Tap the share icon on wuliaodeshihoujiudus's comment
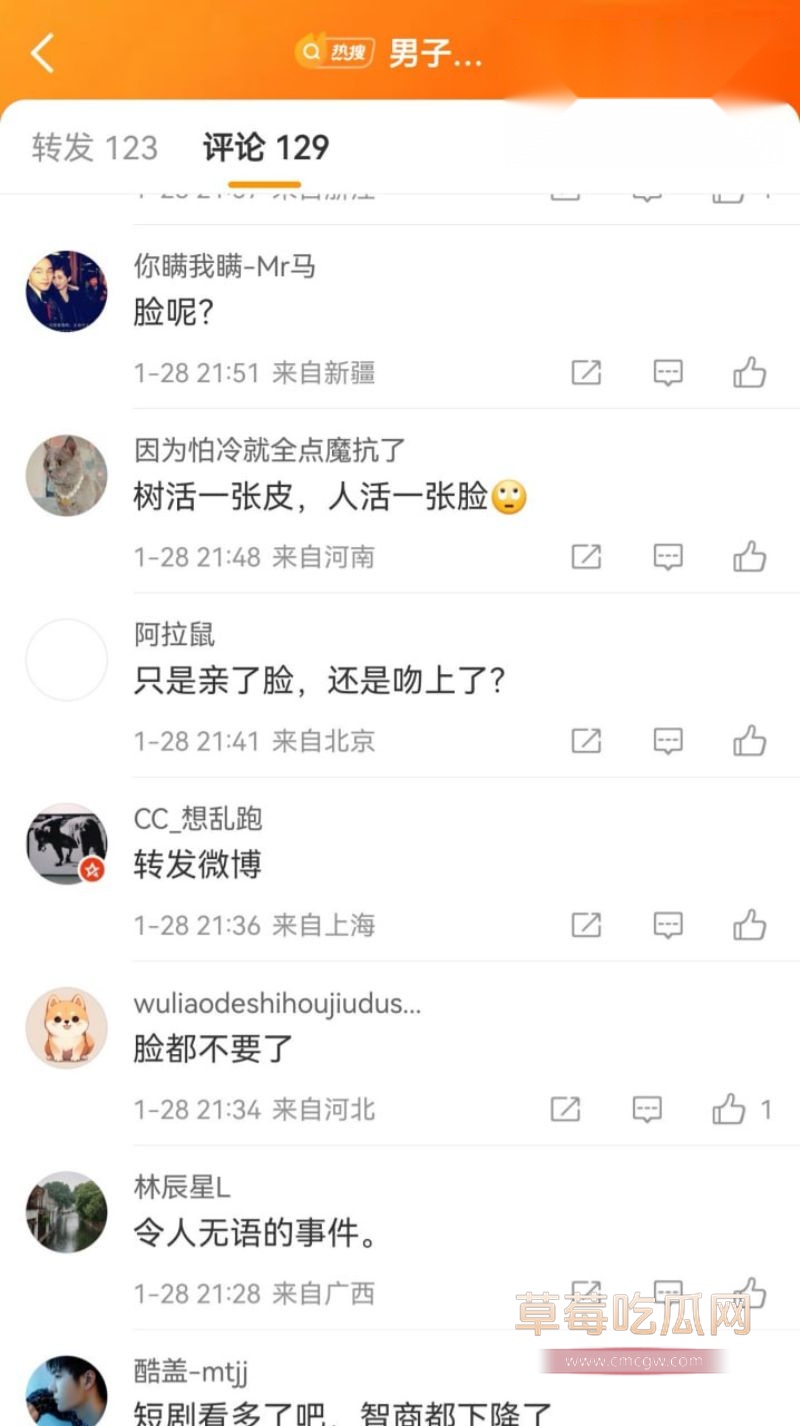Viewport: 800px width, 1426px height. coord(567,1109)
